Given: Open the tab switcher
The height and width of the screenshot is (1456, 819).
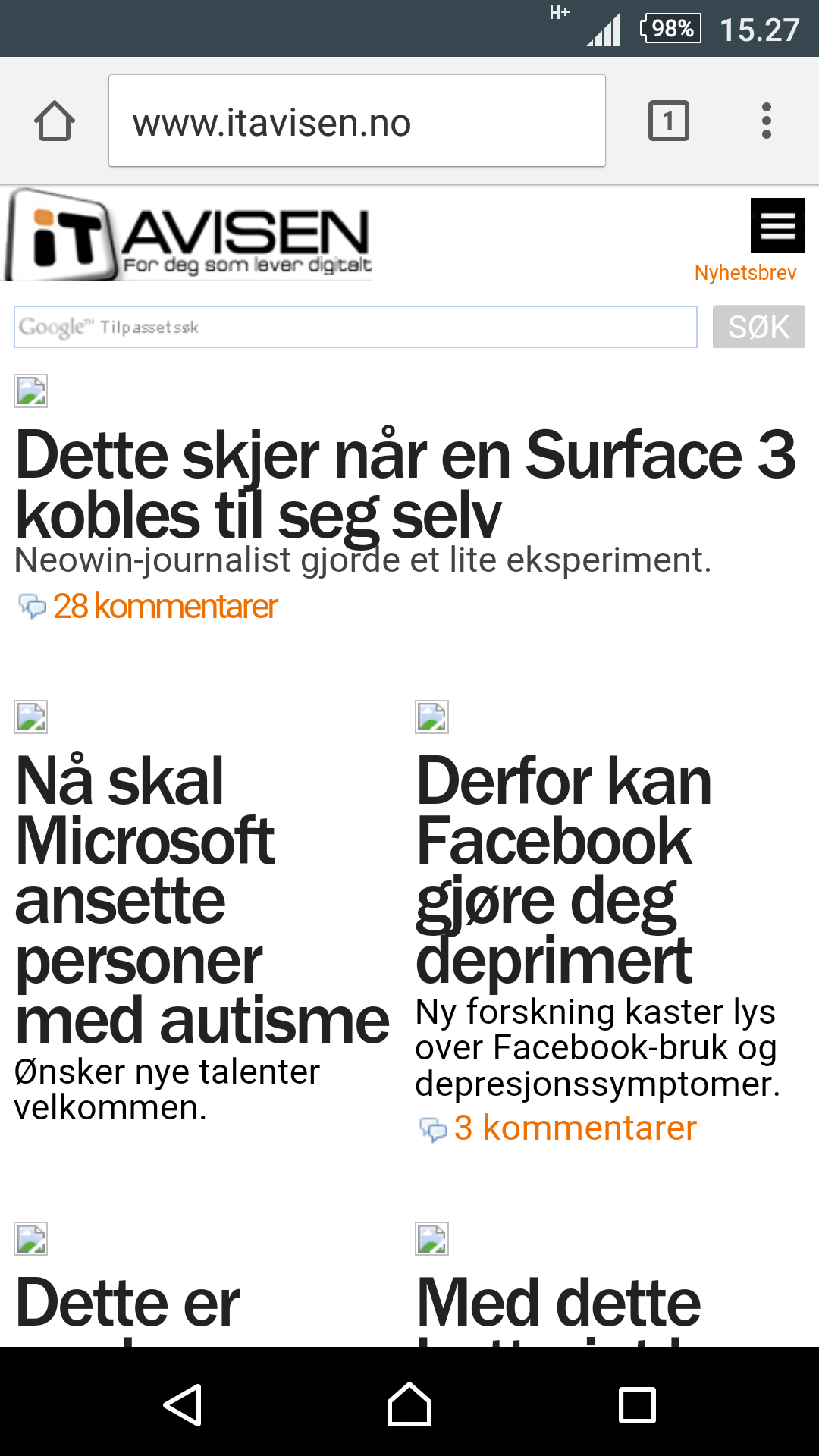Looking at the screenshot, I should pyautogui.click(x=669, y=121).
